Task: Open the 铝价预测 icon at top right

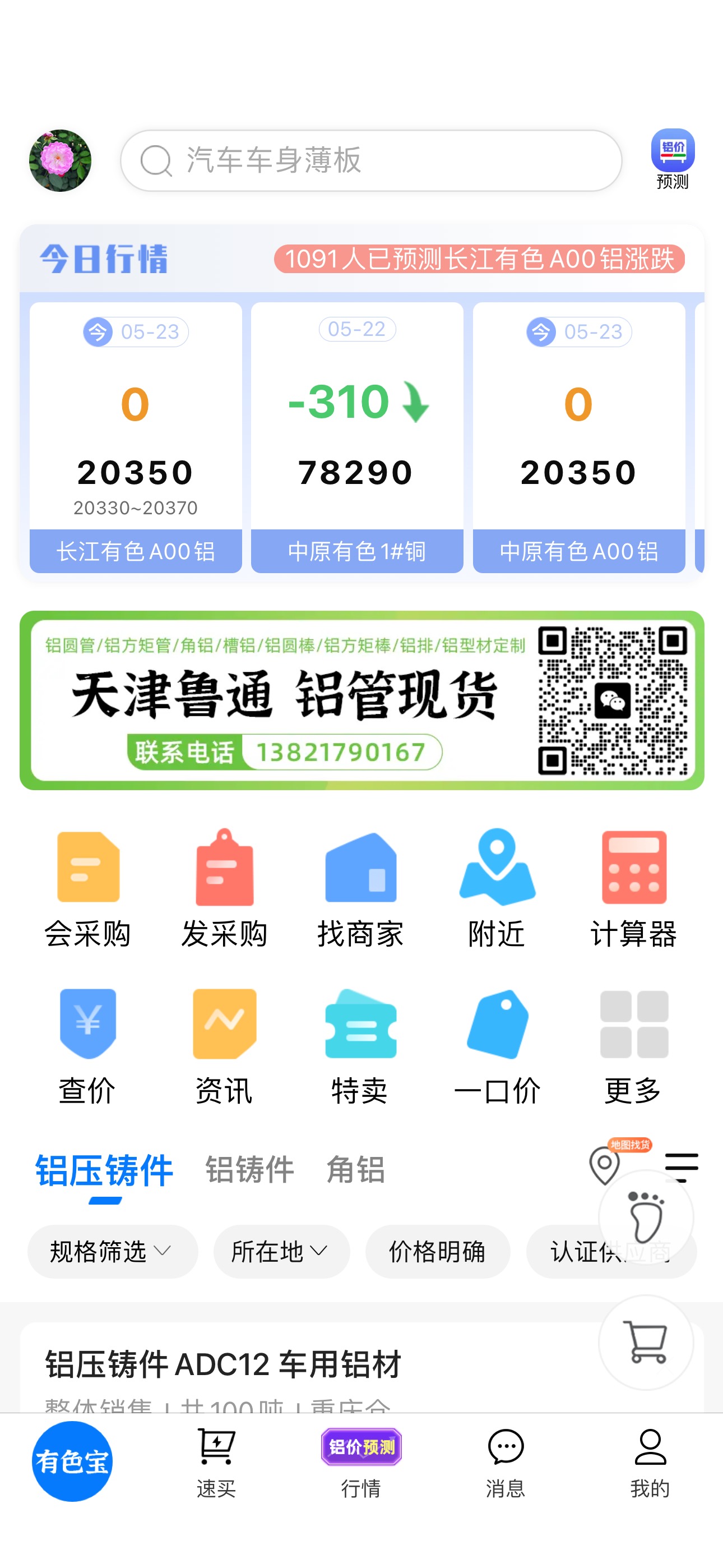Action: click(x=673, y=159)
